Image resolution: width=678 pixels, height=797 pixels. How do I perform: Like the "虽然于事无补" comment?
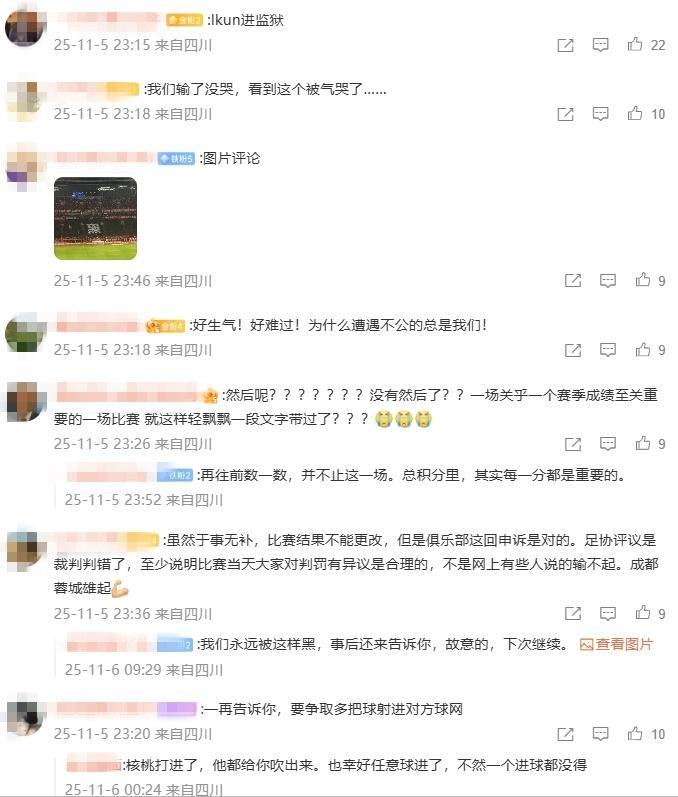(643, 613)
